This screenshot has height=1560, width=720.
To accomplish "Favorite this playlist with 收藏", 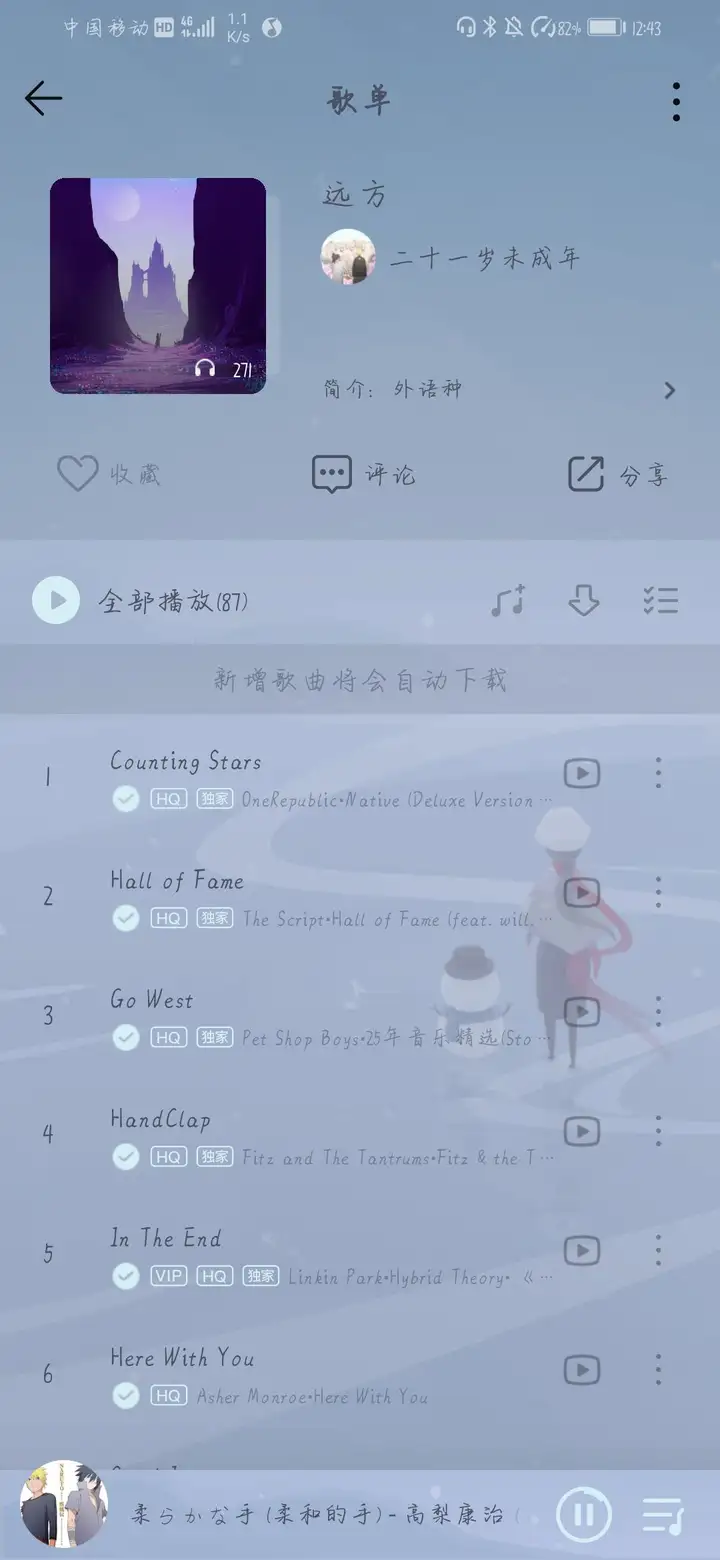I will click(x=108, y=474).
